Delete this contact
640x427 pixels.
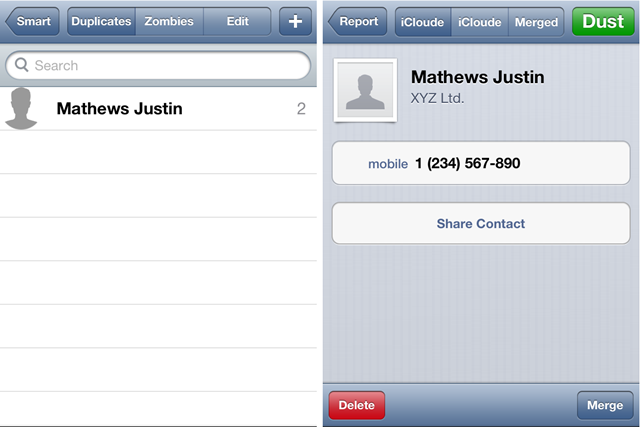pyautogui.click(x=356, y=405)
